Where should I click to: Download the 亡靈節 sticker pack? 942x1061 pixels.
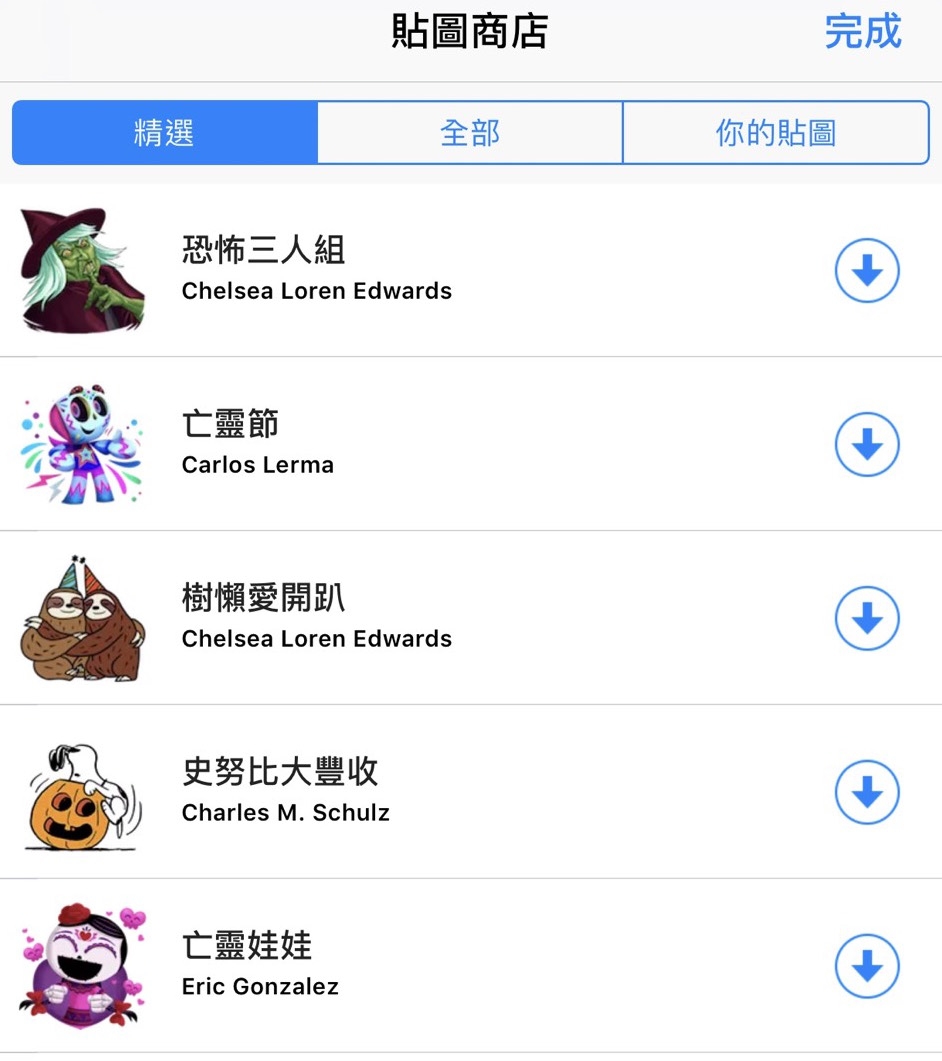[866, 444]
